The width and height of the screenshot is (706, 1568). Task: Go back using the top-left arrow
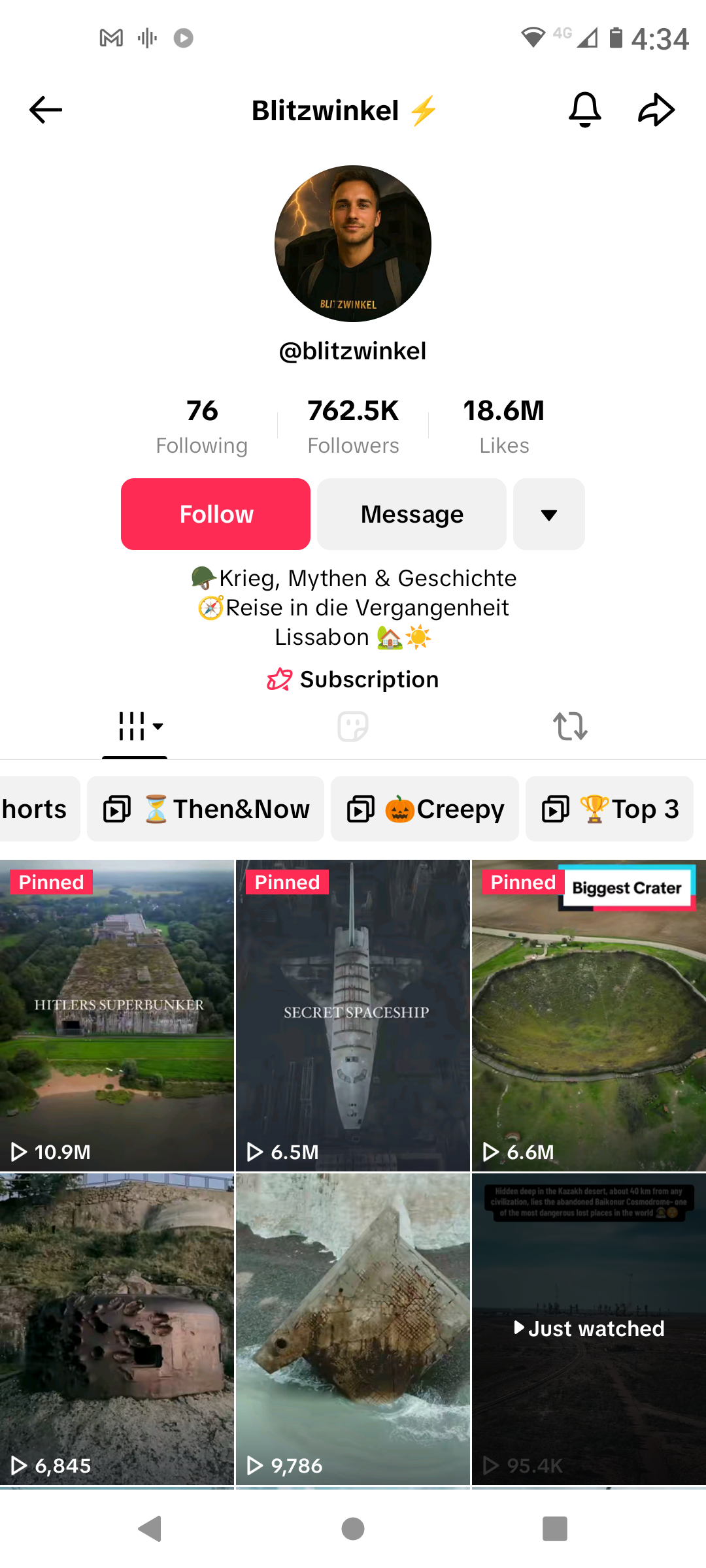click(46, 110)
